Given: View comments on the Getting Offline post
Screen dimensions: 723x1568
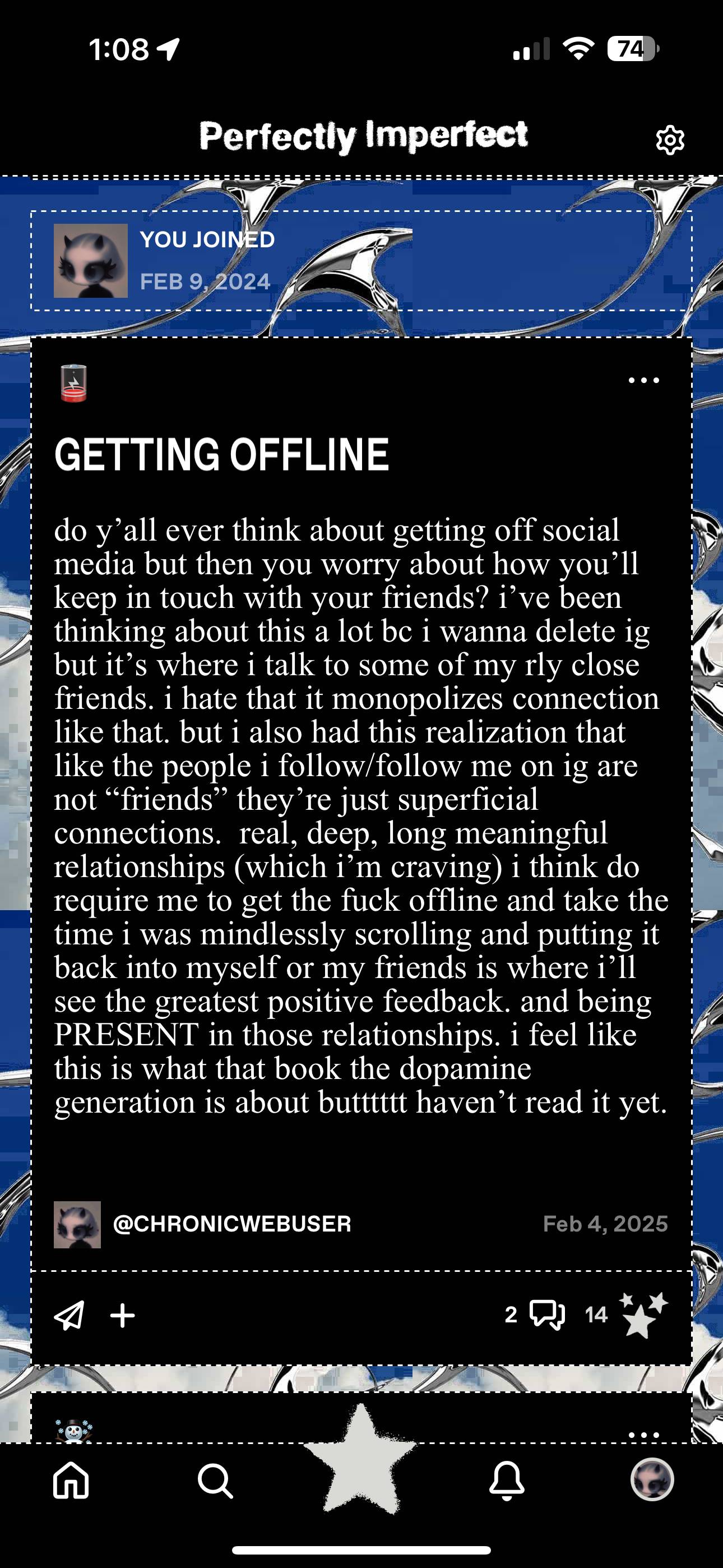Looking at the screenshot, I should (x=536, y=1315).
